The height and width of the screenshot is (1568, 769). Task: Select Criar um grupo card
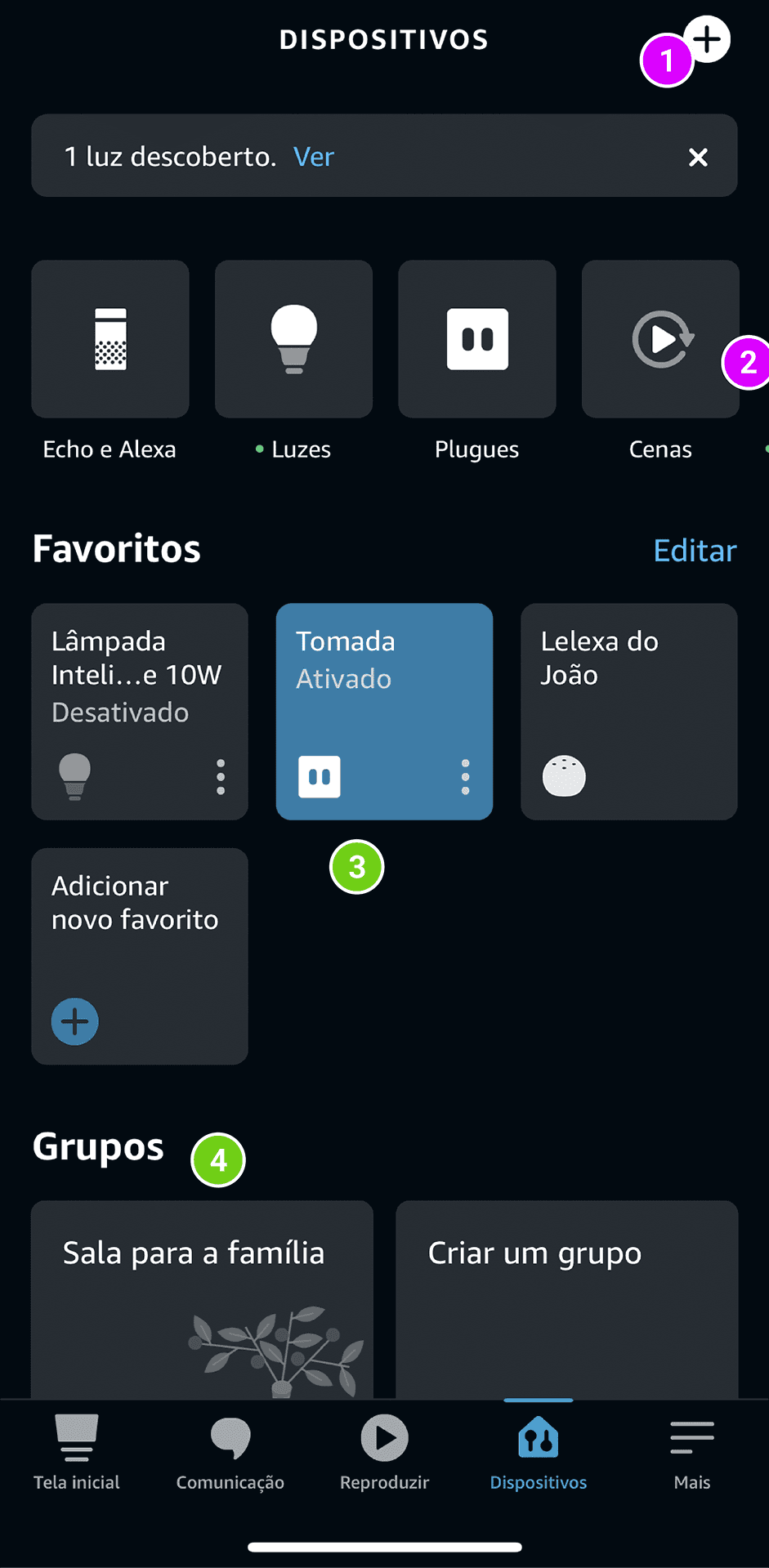[566, 1299]
